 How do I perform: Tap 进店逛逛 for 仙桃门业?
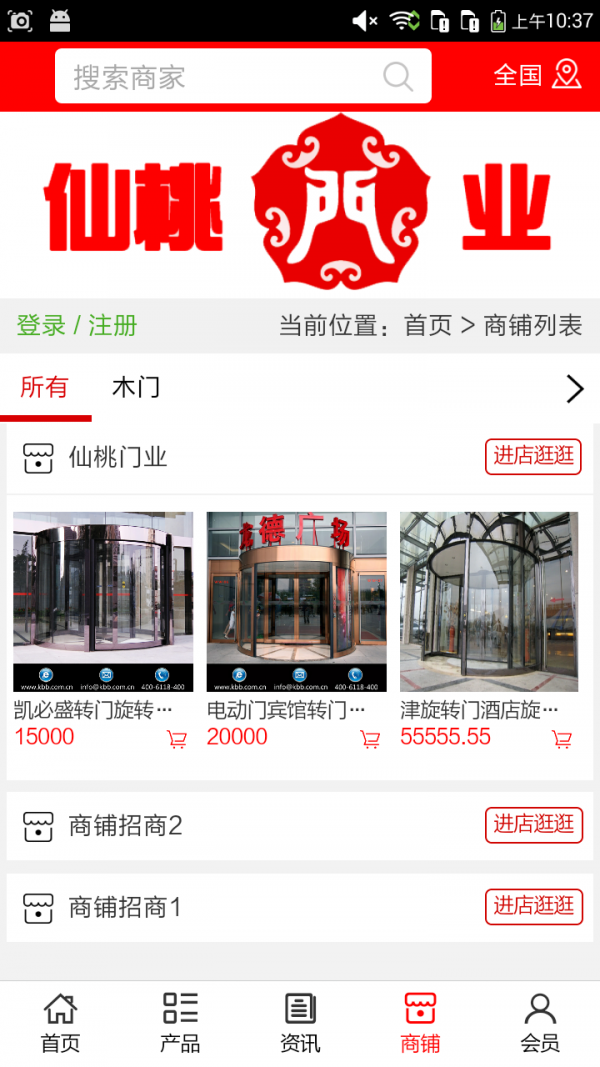click(533, 457)
